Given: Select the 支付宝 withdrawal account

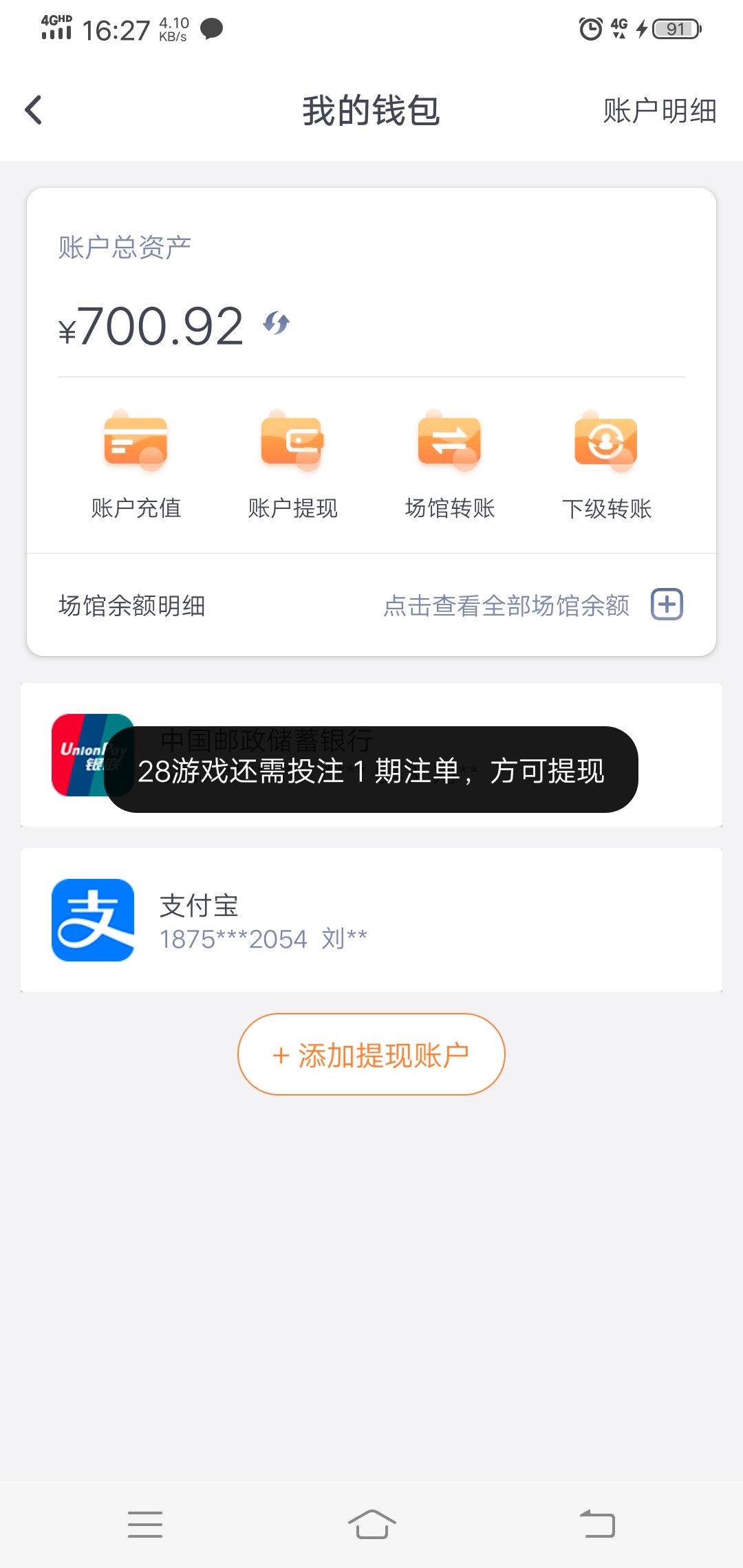Looking at the screenshot, I should (371, 920).
